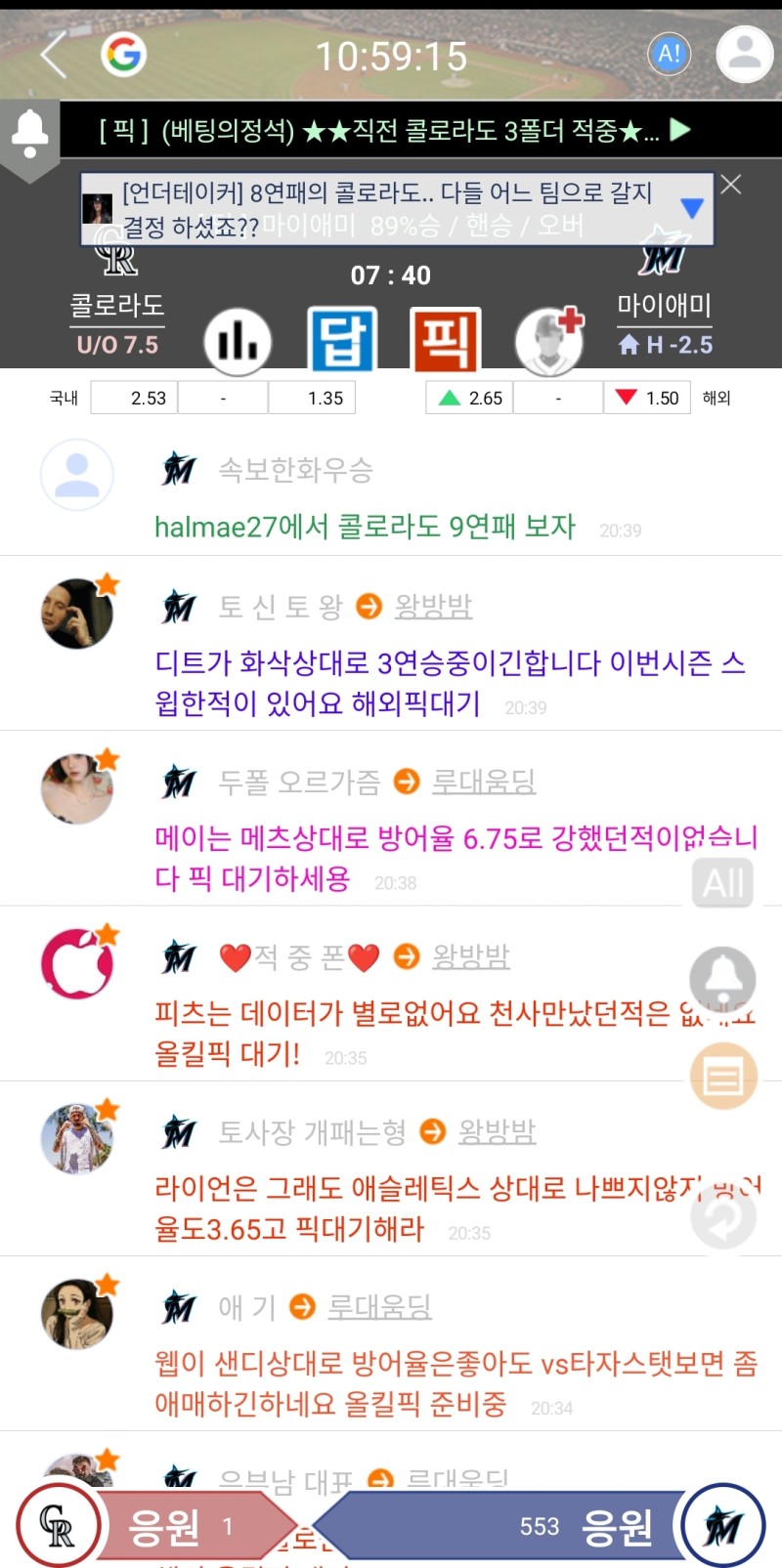Cheer for Miami with blue 응원 button
Image resolution: width=782 pixels, height=1568 pixels.
click(x=586, y=1526)
